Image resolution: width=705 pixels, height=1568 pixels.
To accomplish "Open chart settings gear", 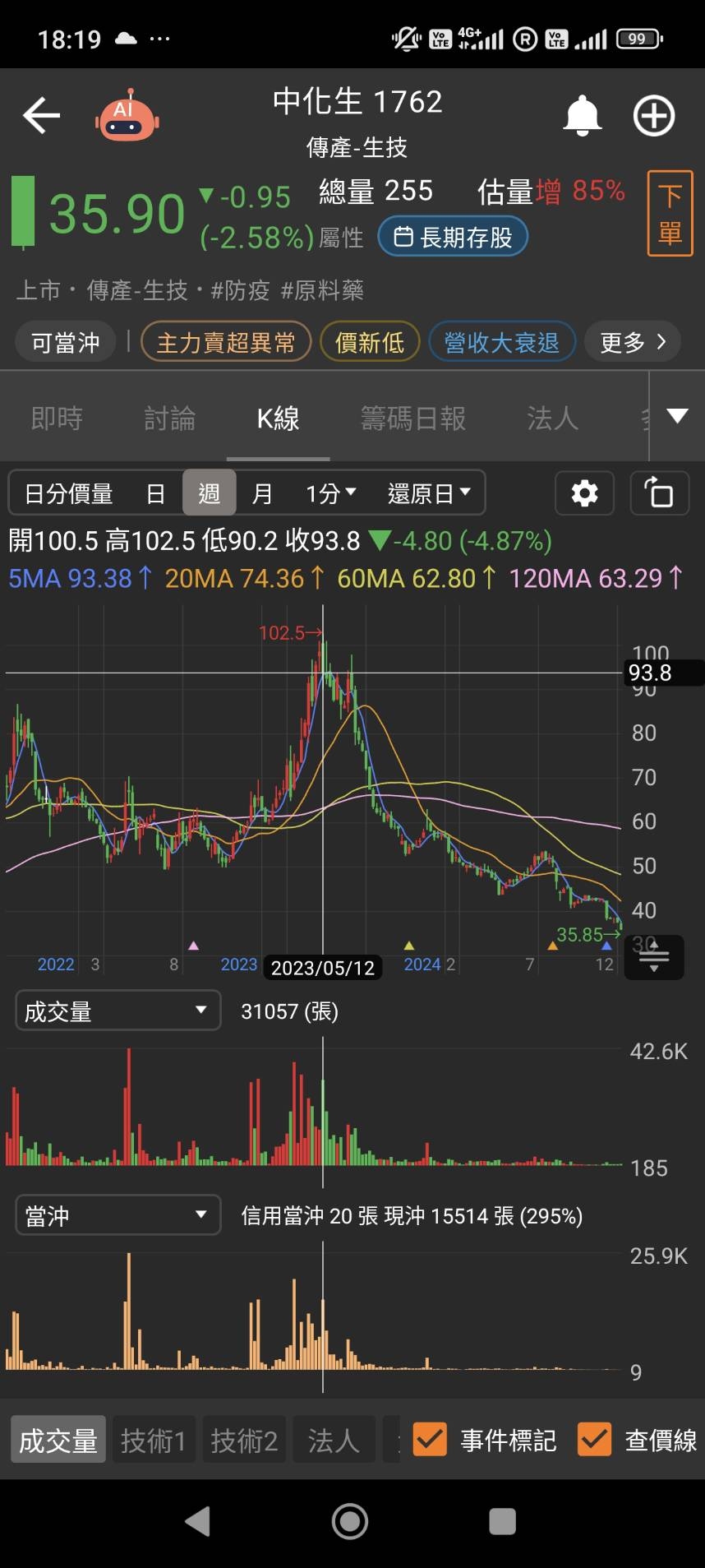I will 584,493.
